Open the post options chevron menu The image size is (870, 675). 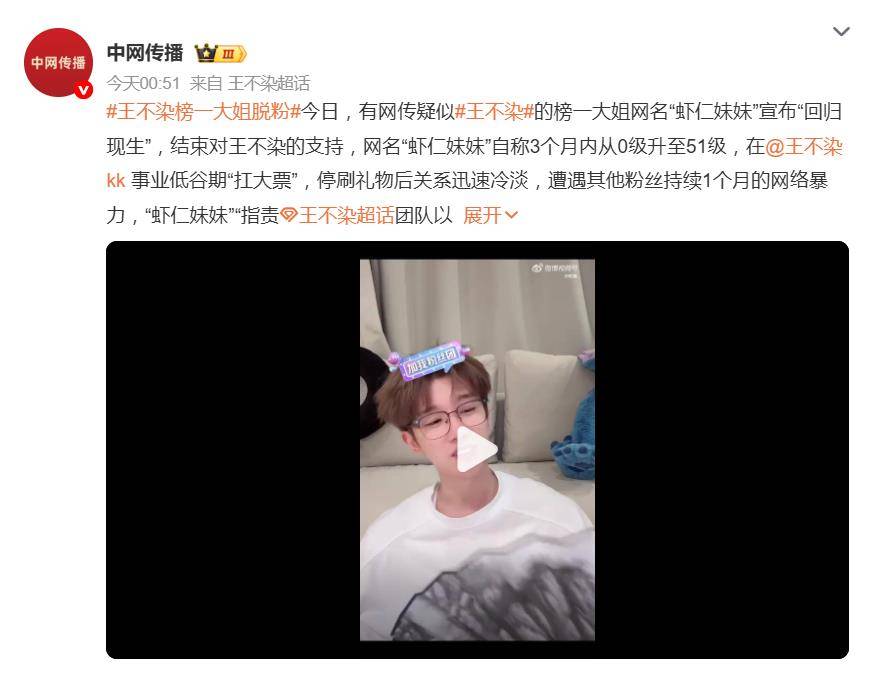click(841, 32)
